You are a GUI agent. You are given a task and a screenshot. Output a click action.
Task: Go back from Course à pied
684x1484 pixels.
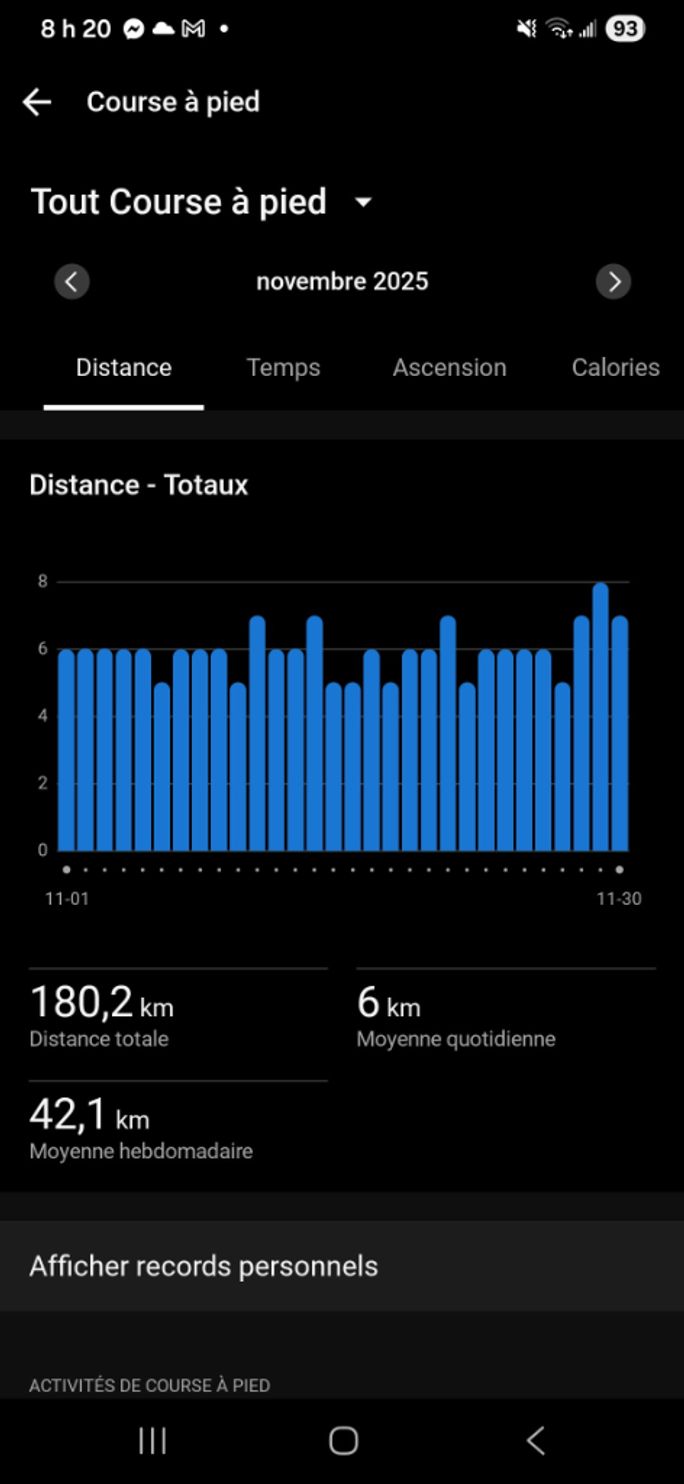pos(37,102)
